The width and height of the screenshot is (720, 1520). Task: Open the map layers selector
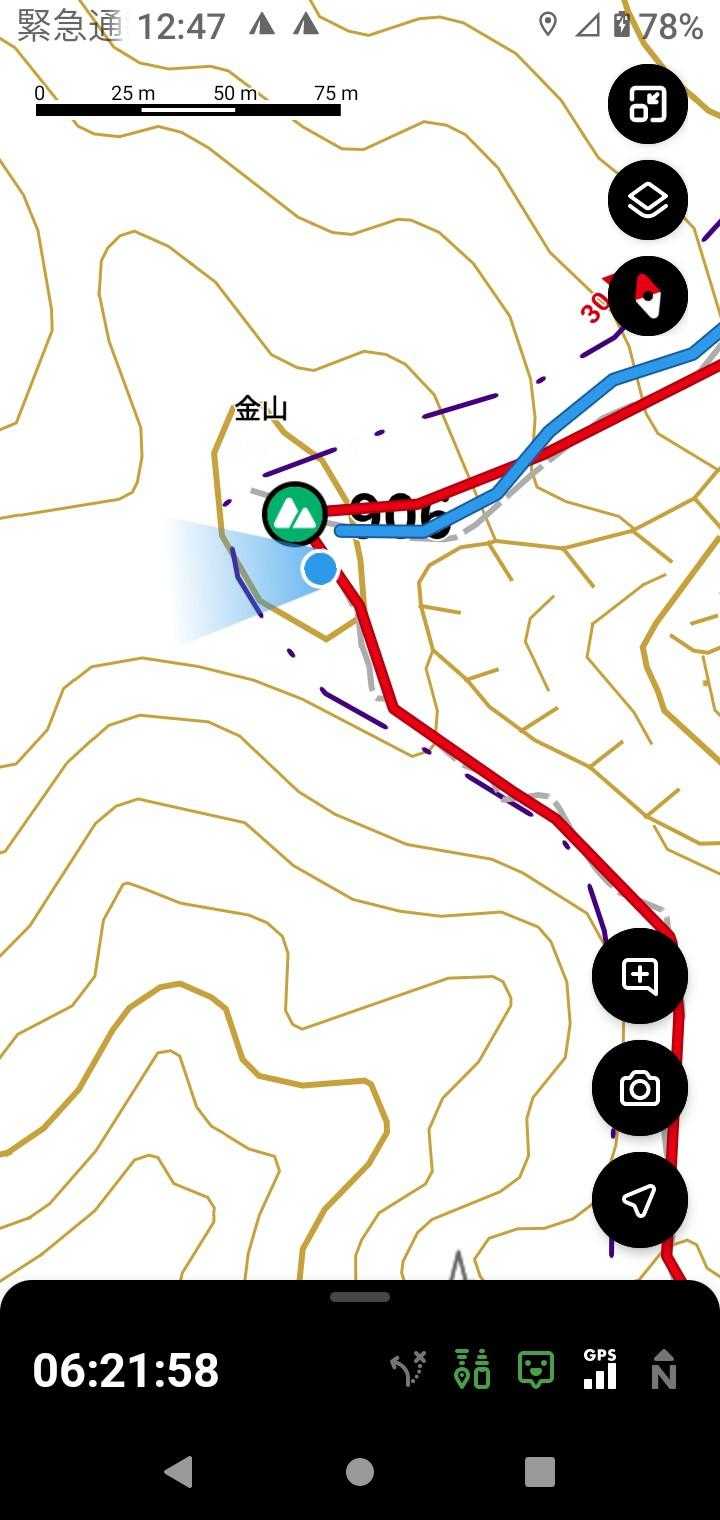pyautogui.click(x=647, y=200)
